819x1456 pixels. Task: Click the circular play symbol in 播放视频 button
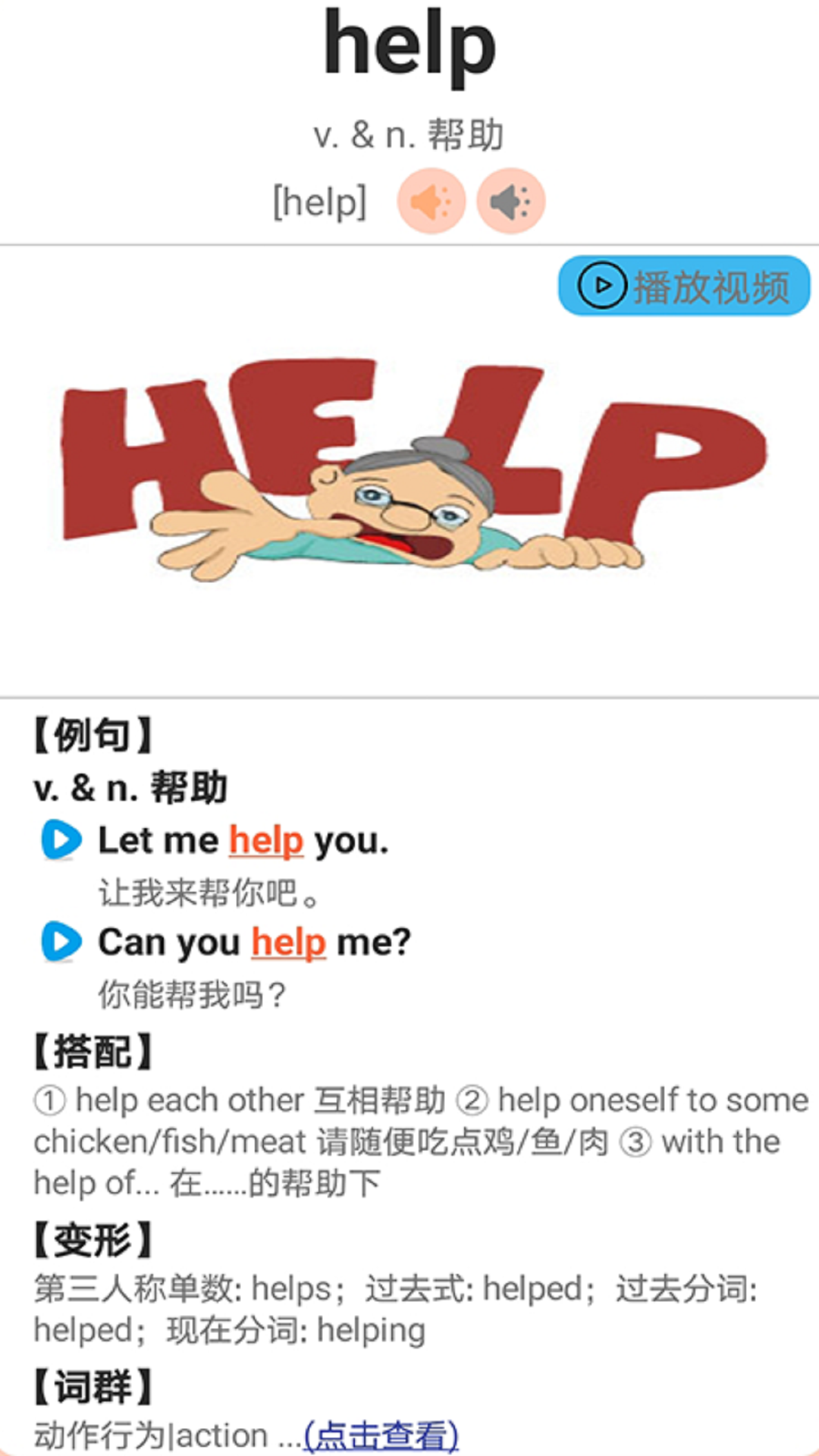click(x=601, y=287)
